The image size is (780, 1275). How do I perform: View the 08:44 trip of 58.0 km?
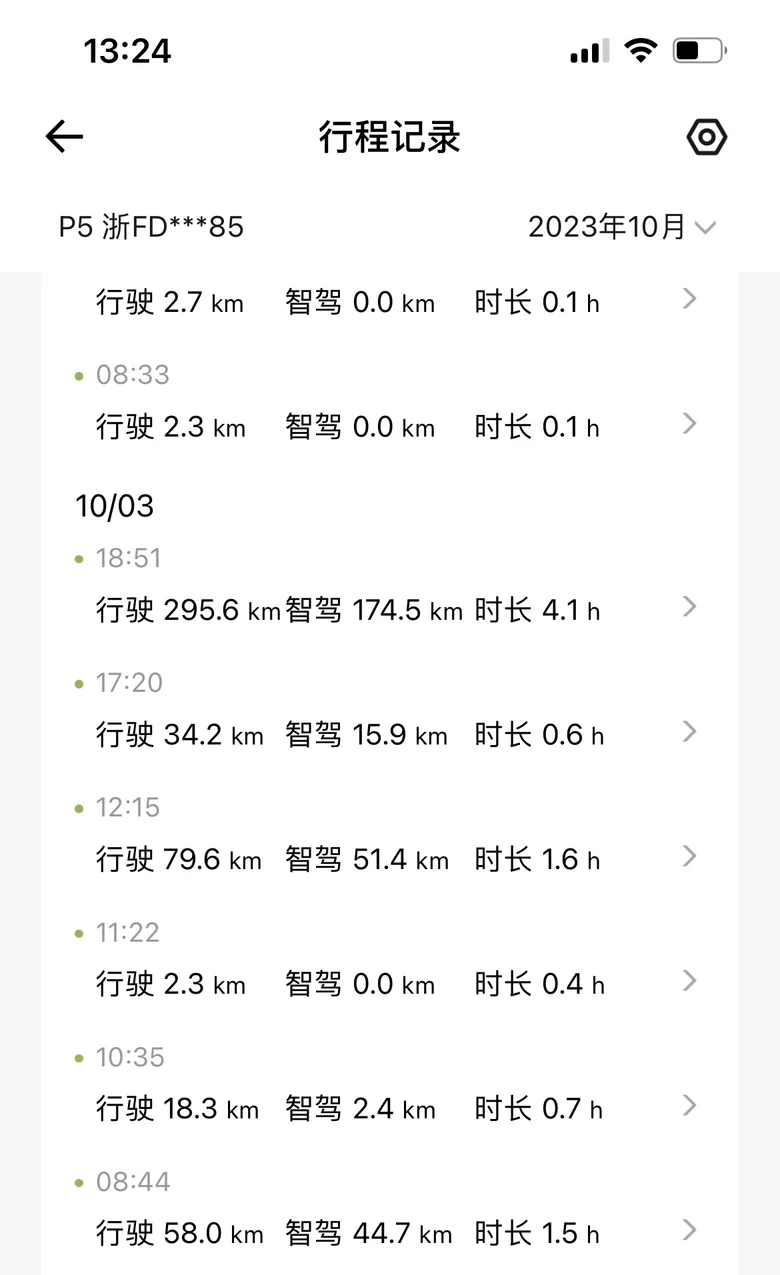[390, 1213]
